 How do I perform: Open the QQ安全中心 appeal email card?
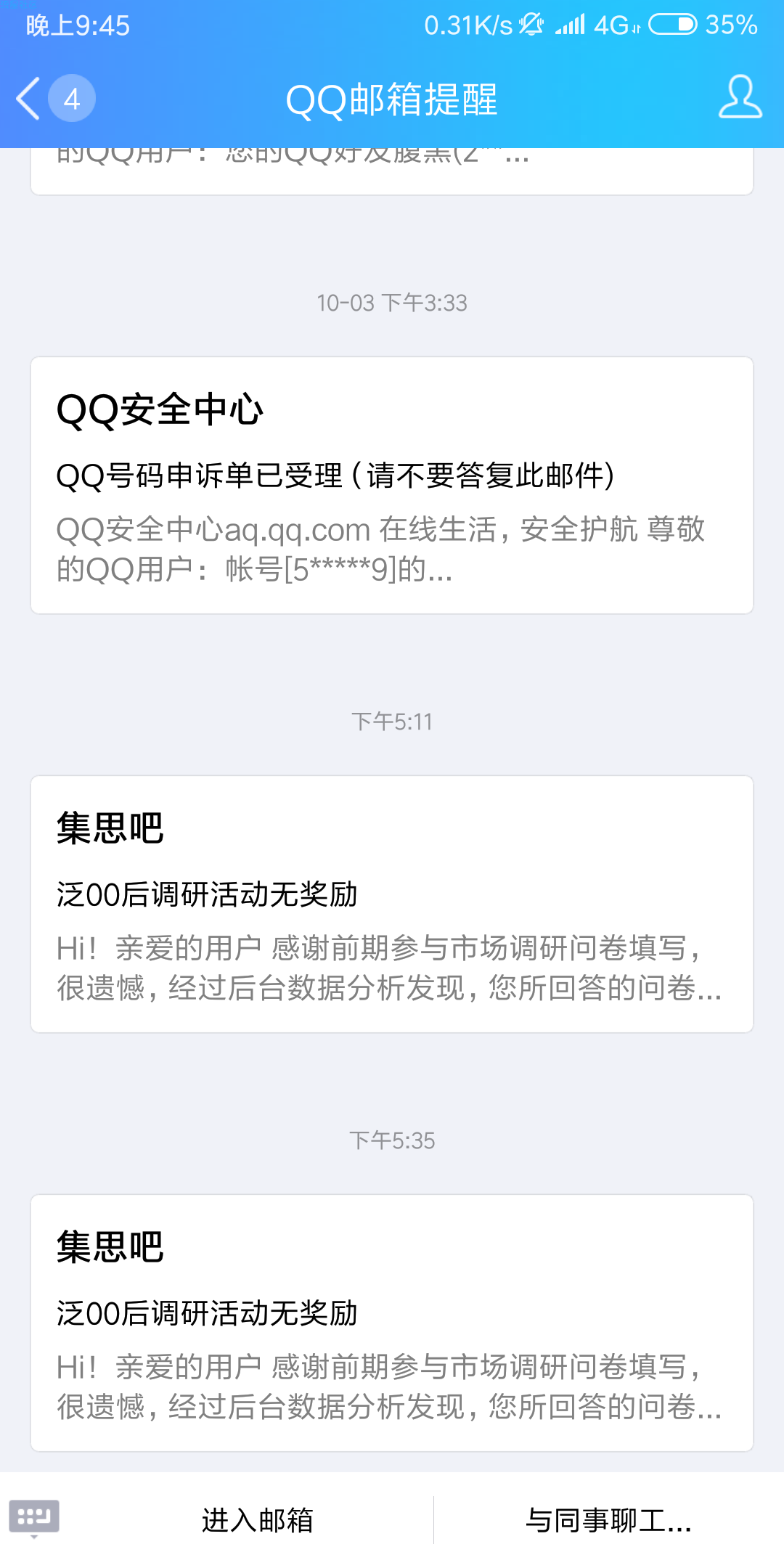point(392,485)
